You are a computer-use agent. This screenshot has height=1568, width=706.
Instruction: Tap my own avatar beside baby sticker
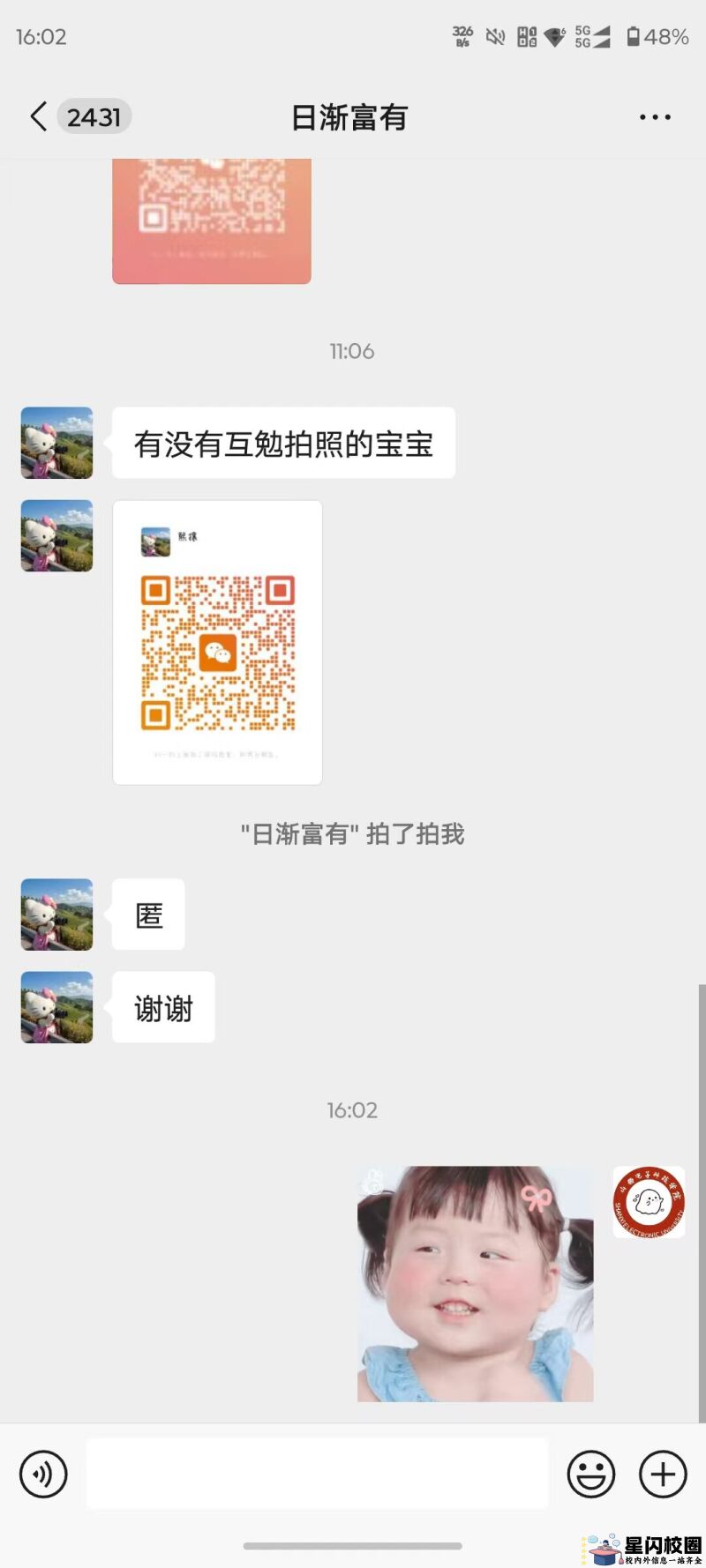pyautogui.click(x=649, y=1201)
